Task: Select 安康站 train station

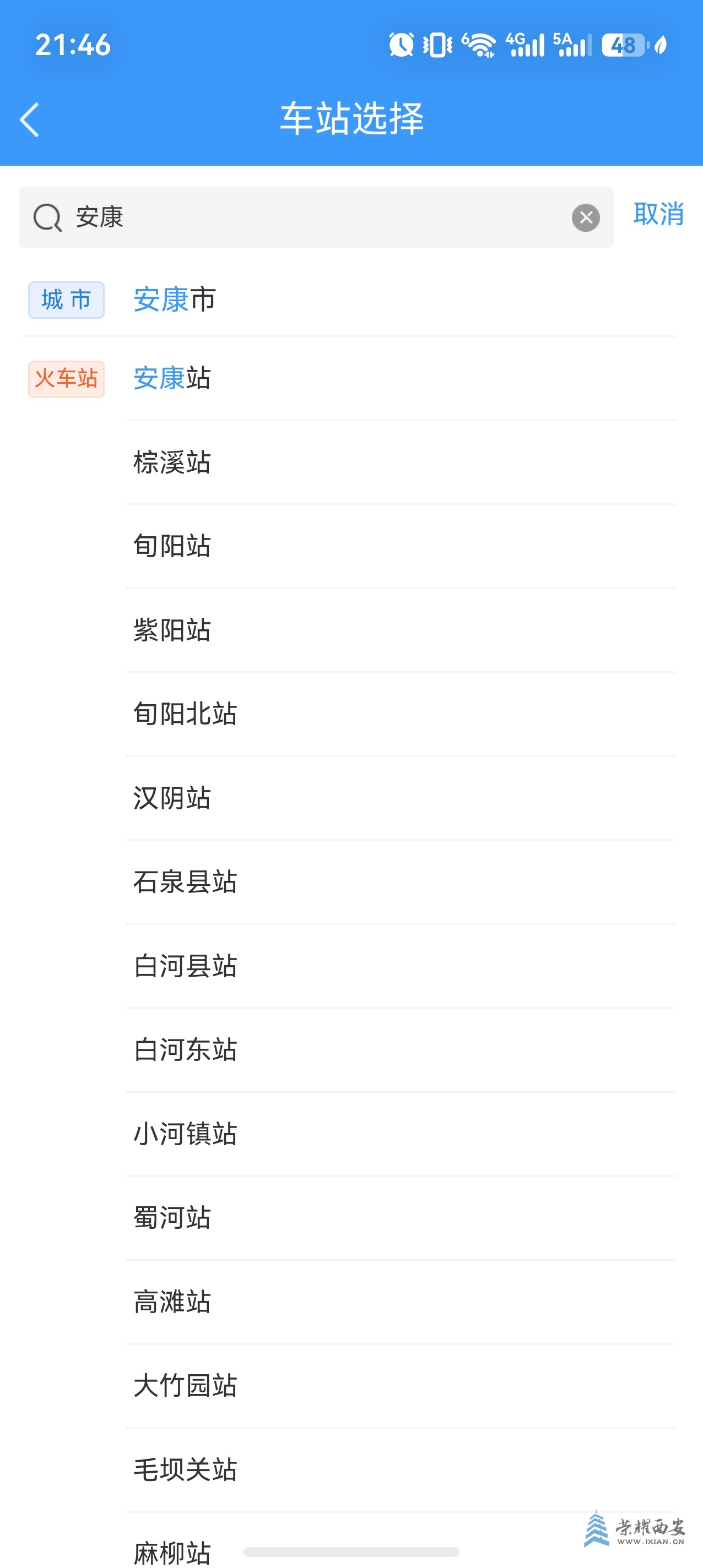Action: click(x=348, y=378)
